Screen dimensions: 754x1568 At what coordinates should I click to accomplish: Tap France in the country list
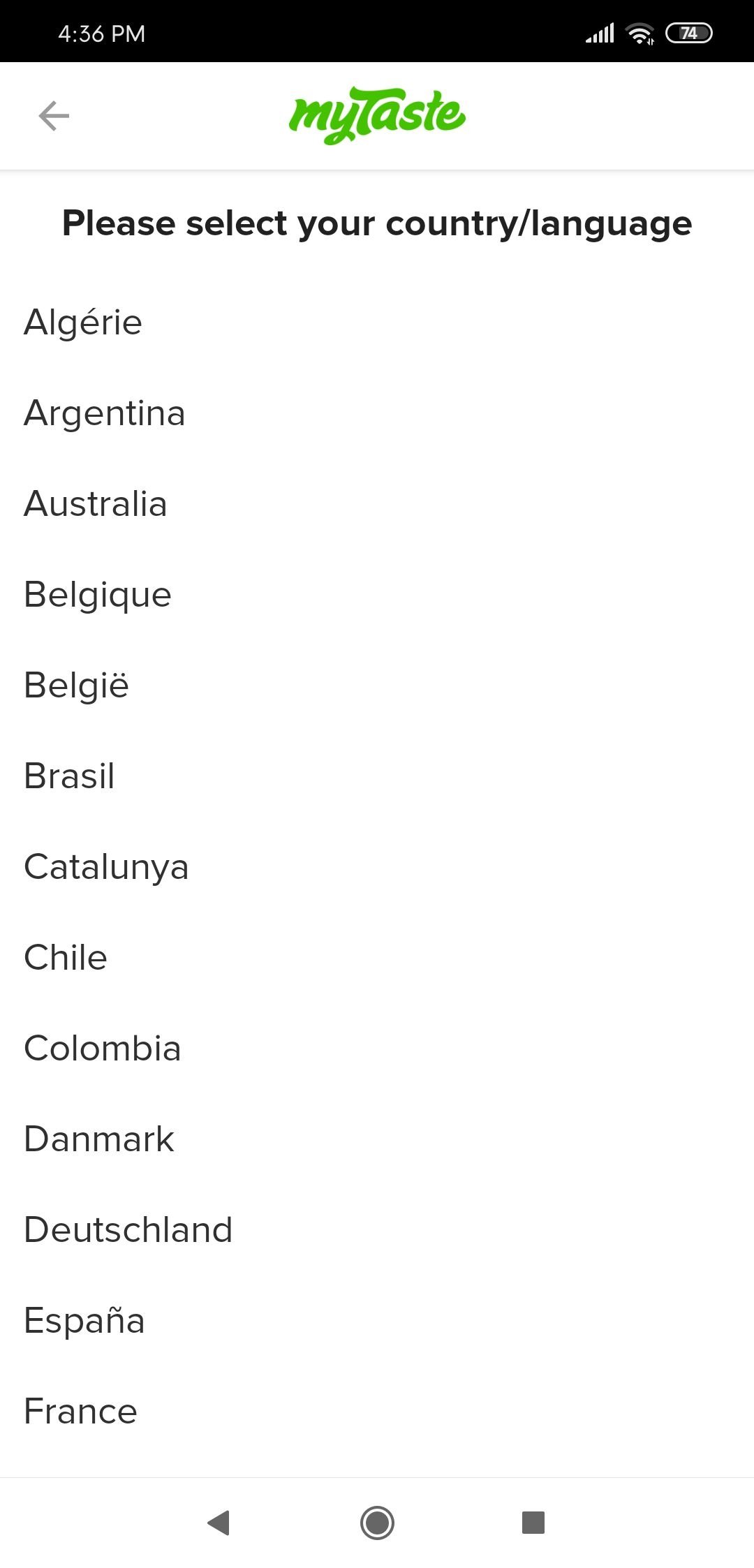tap(377, 1412)
